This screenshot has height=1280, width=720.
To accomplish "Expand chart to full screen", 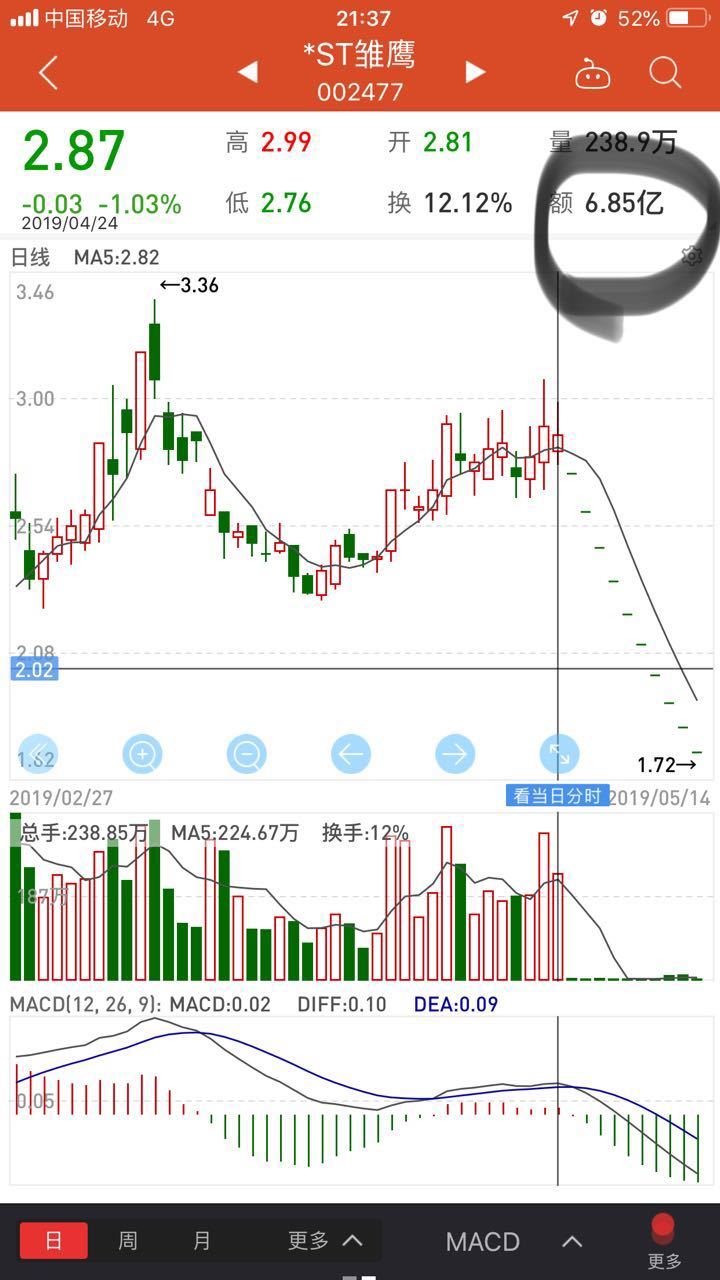I will pyautogui.click(x=559, y=753).
